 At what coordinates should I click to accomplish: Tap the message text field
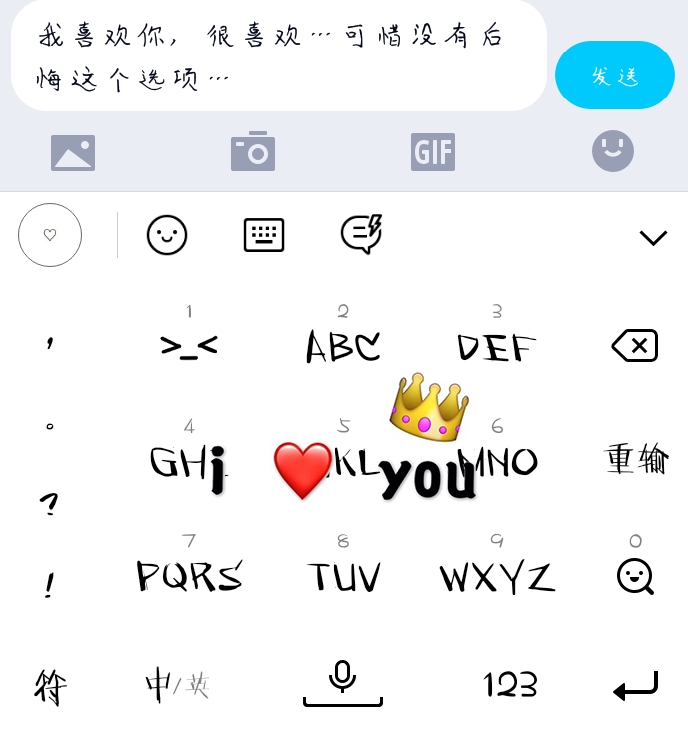coord(279,56)
